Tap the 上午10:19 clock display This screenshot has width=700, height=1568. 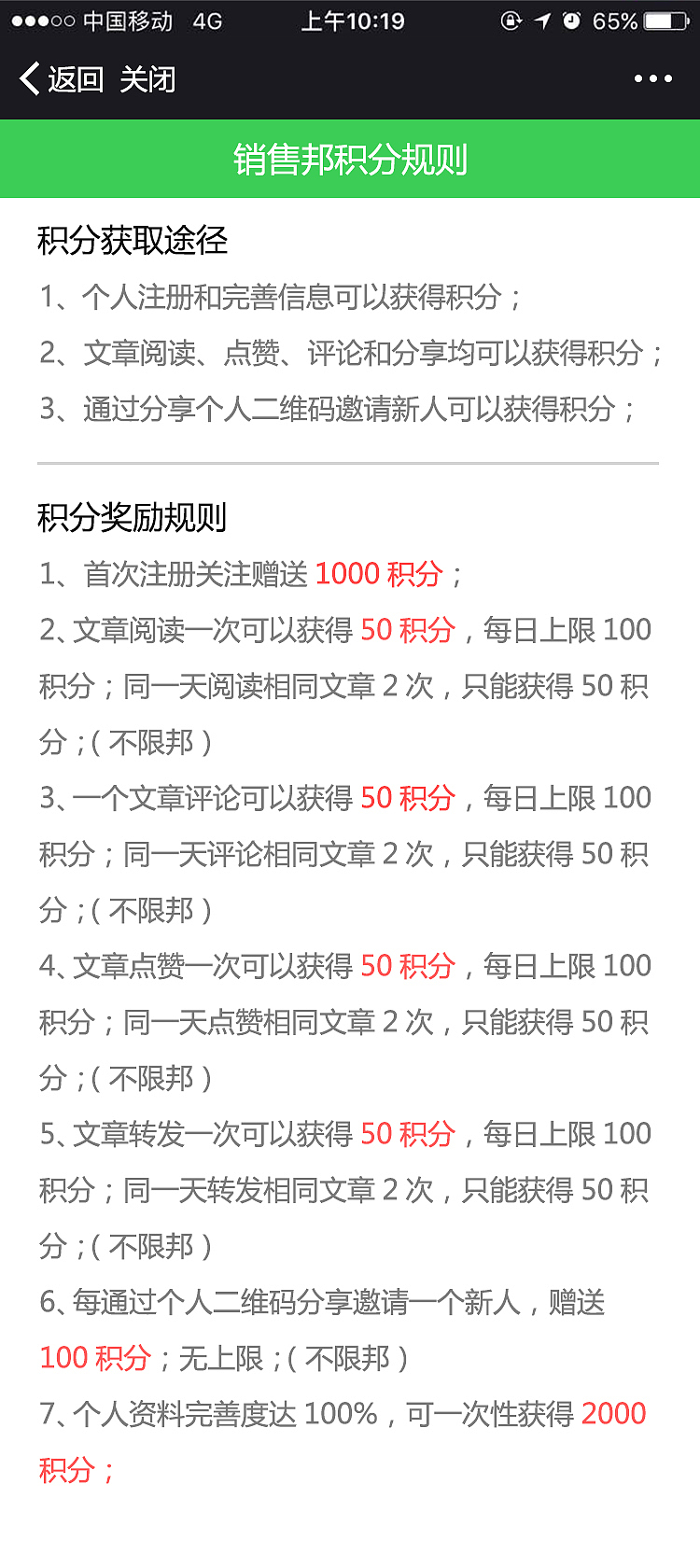pyautogui.click(x=353, y=21)
